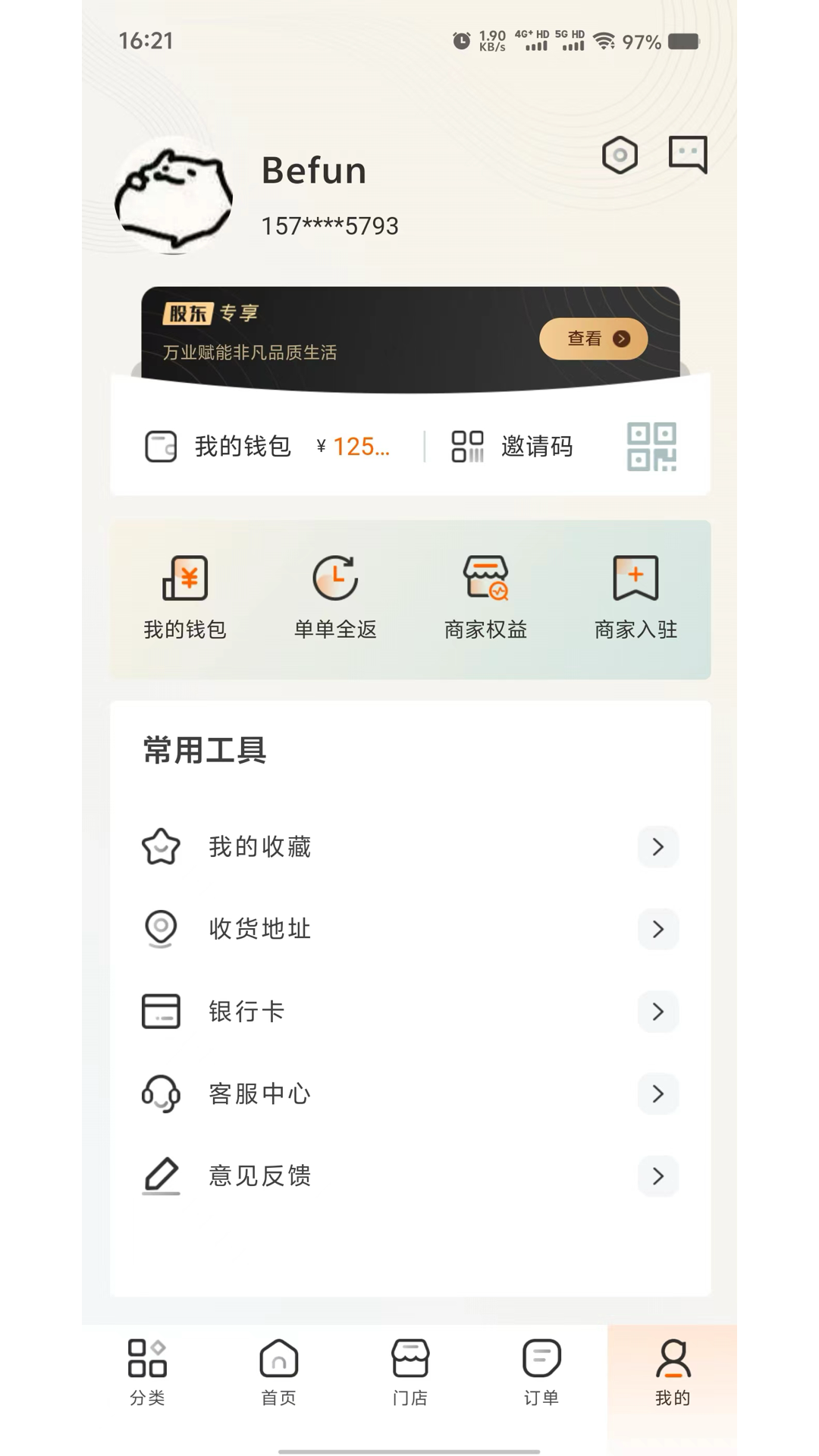This screenshot has height=1456, width=819.
Task: Check wallet balance showing ¥125
Action: [x=353, y=446]
